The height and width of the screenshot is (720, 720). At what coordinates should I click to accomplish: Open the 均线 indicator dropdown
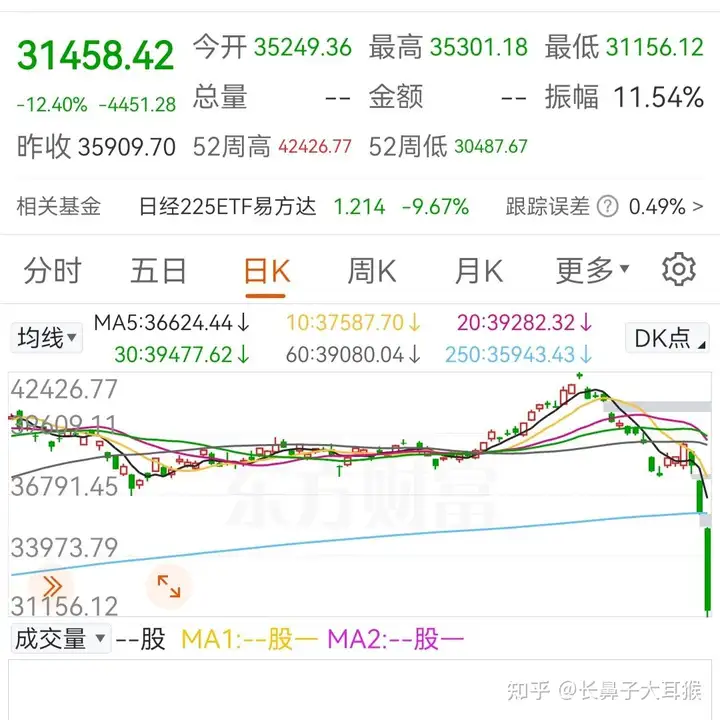click(x=47, y=338)
